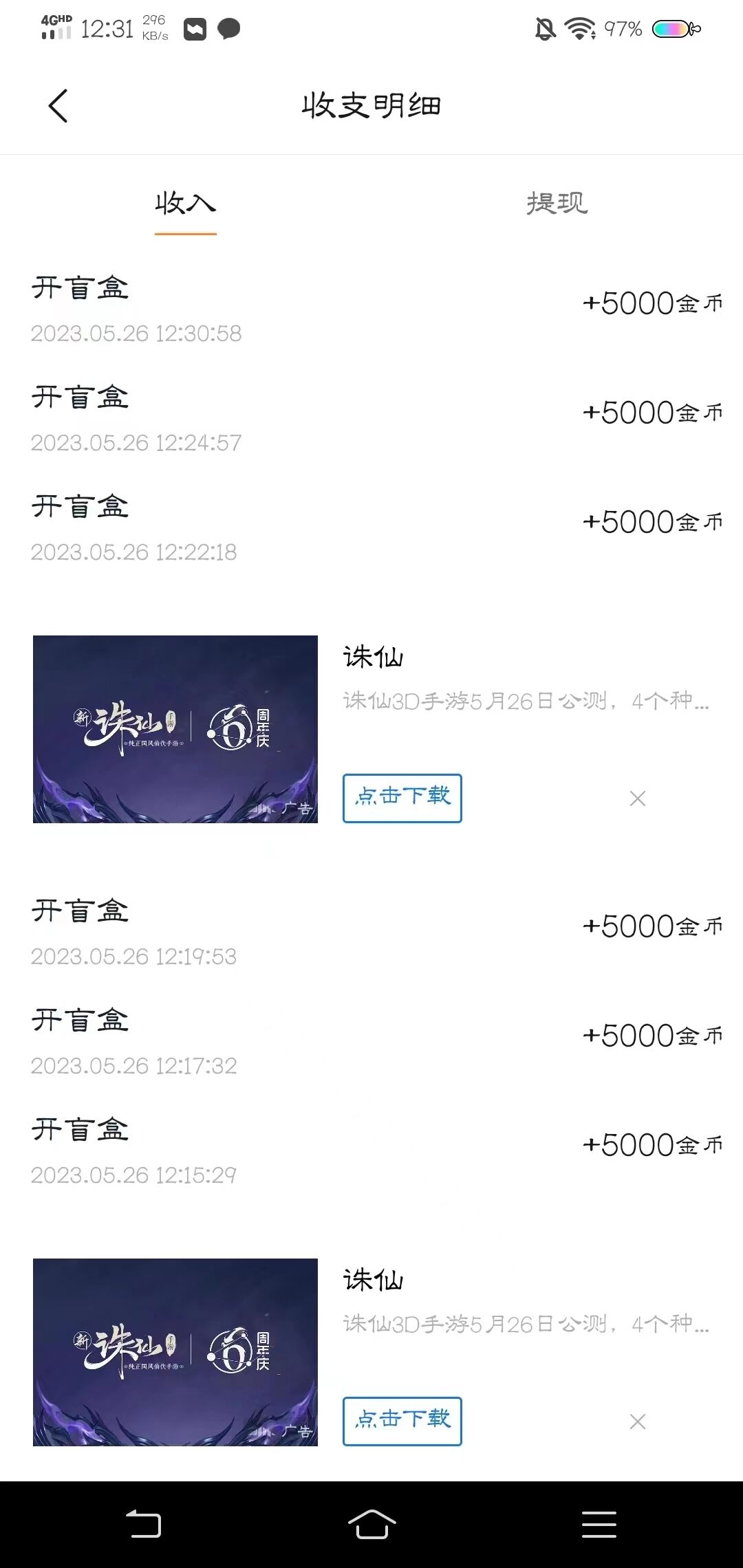Go back from the 收支明细 page
This screenshot has height=1568, width=743.
coord(58,106)
